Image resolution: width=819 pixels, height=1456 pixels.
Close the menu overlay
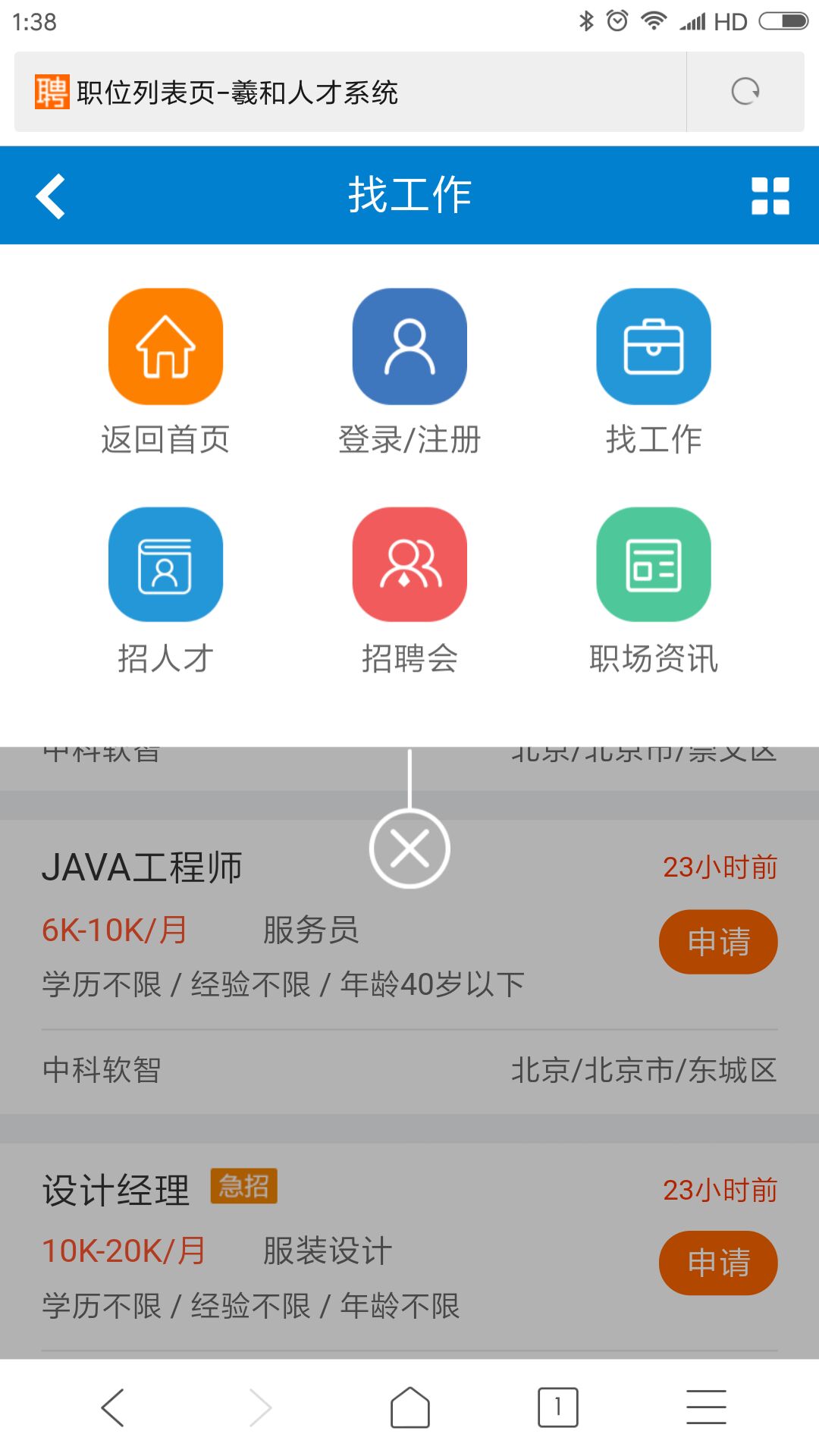click(x=409, y=849)
